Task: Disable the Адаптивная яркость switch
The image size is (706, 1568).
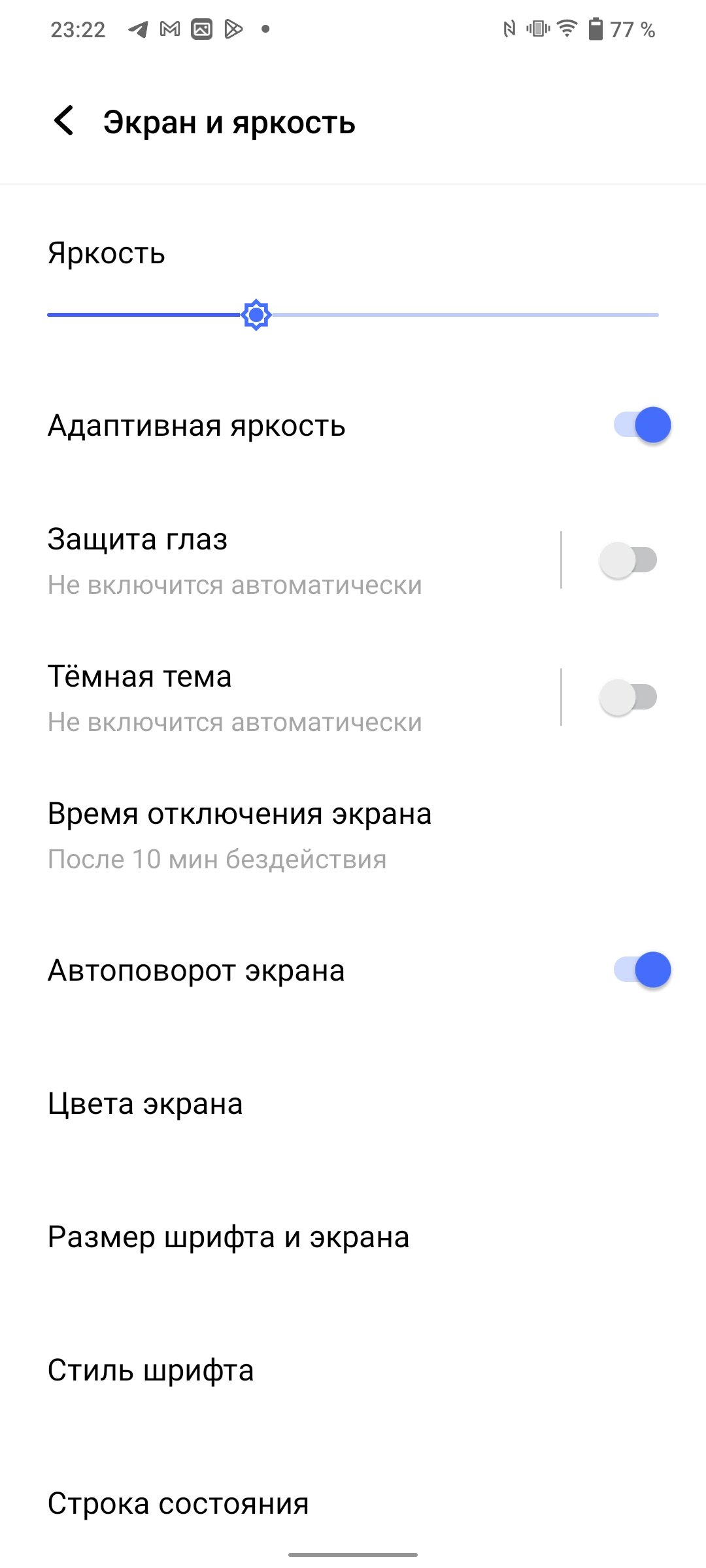Action: point(642,425)
